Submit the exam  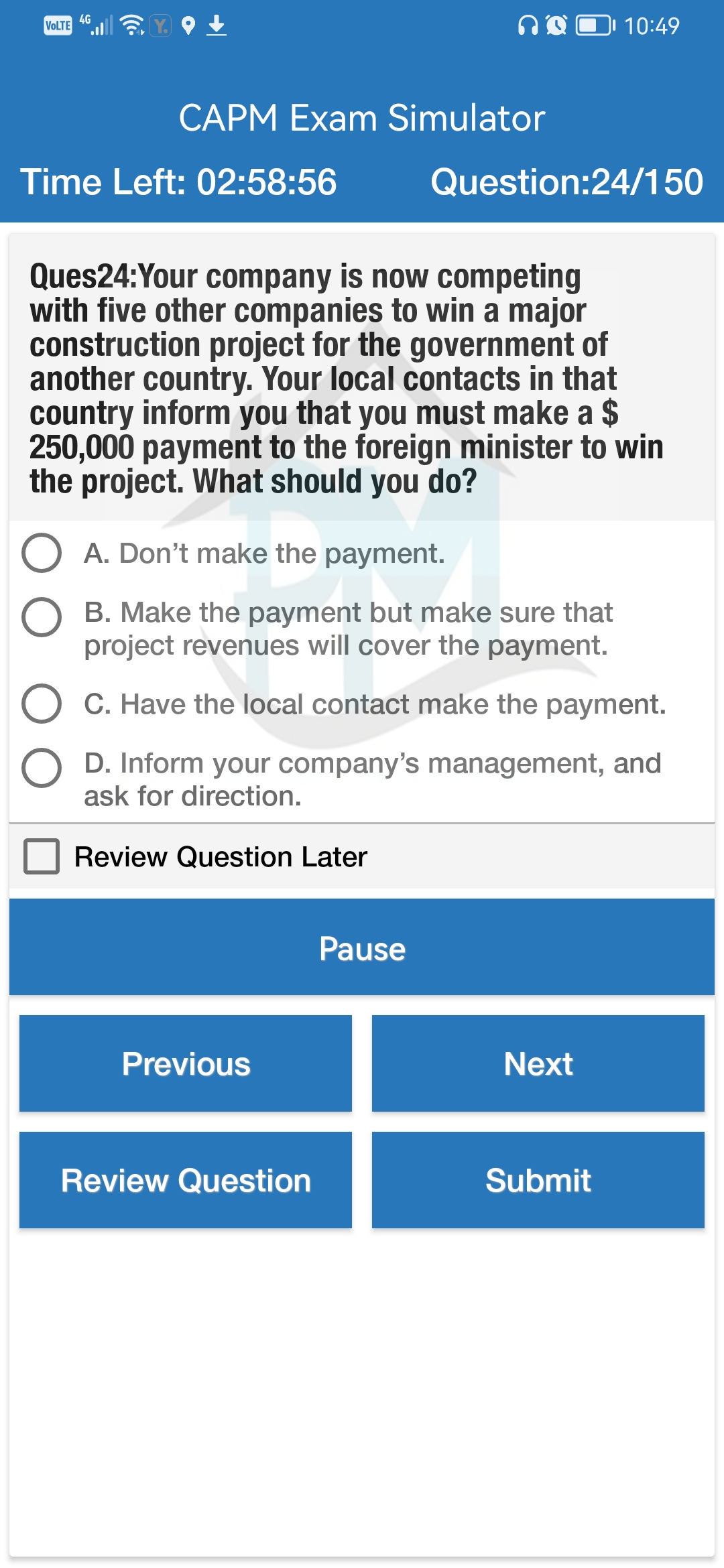click(x=538, y=1180)
